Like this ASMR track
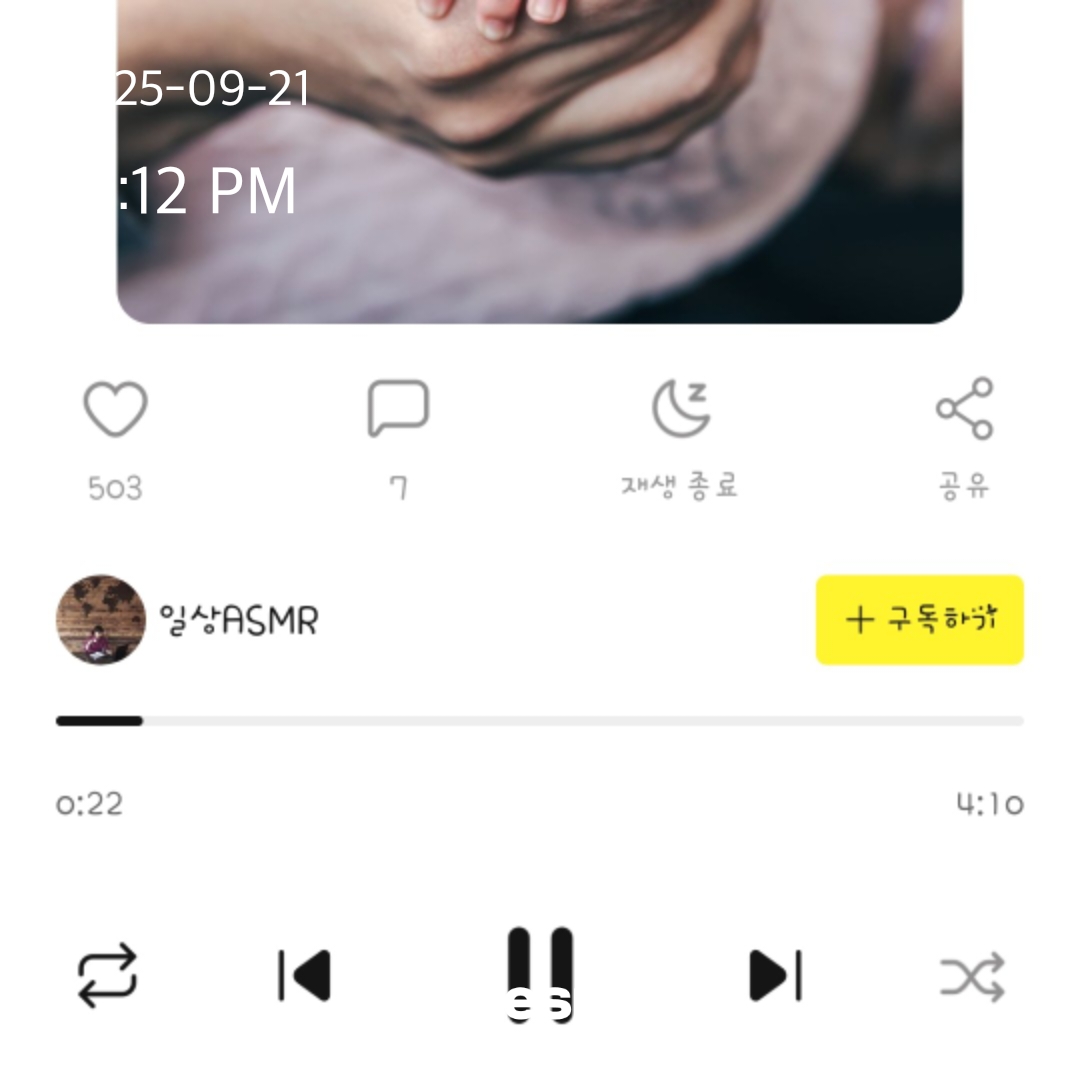The width and height of the screenshot is (1080, 1080). [115, 410]
